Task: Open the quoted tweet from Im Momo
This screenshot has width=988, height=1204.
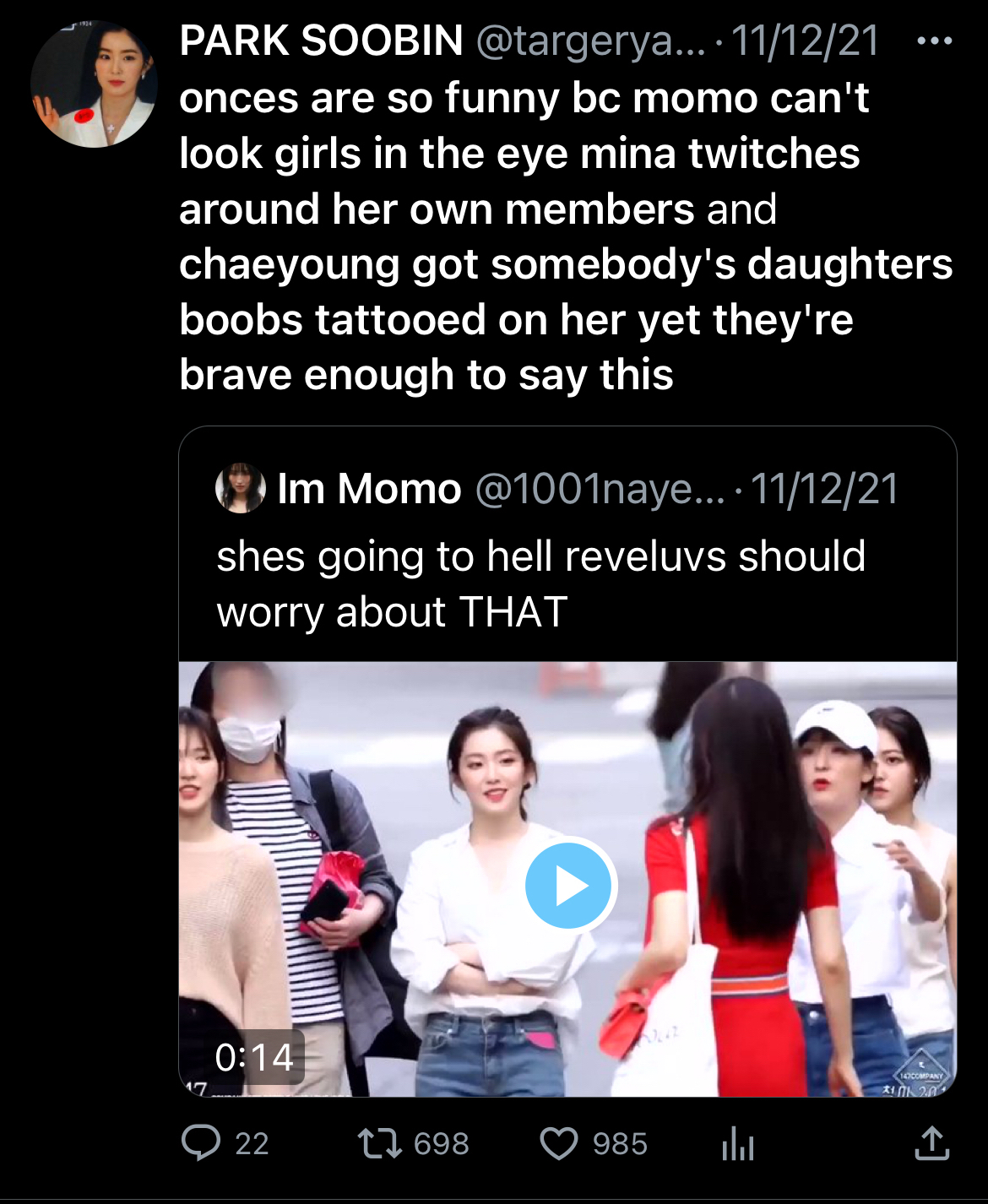Action: point(540,583)
